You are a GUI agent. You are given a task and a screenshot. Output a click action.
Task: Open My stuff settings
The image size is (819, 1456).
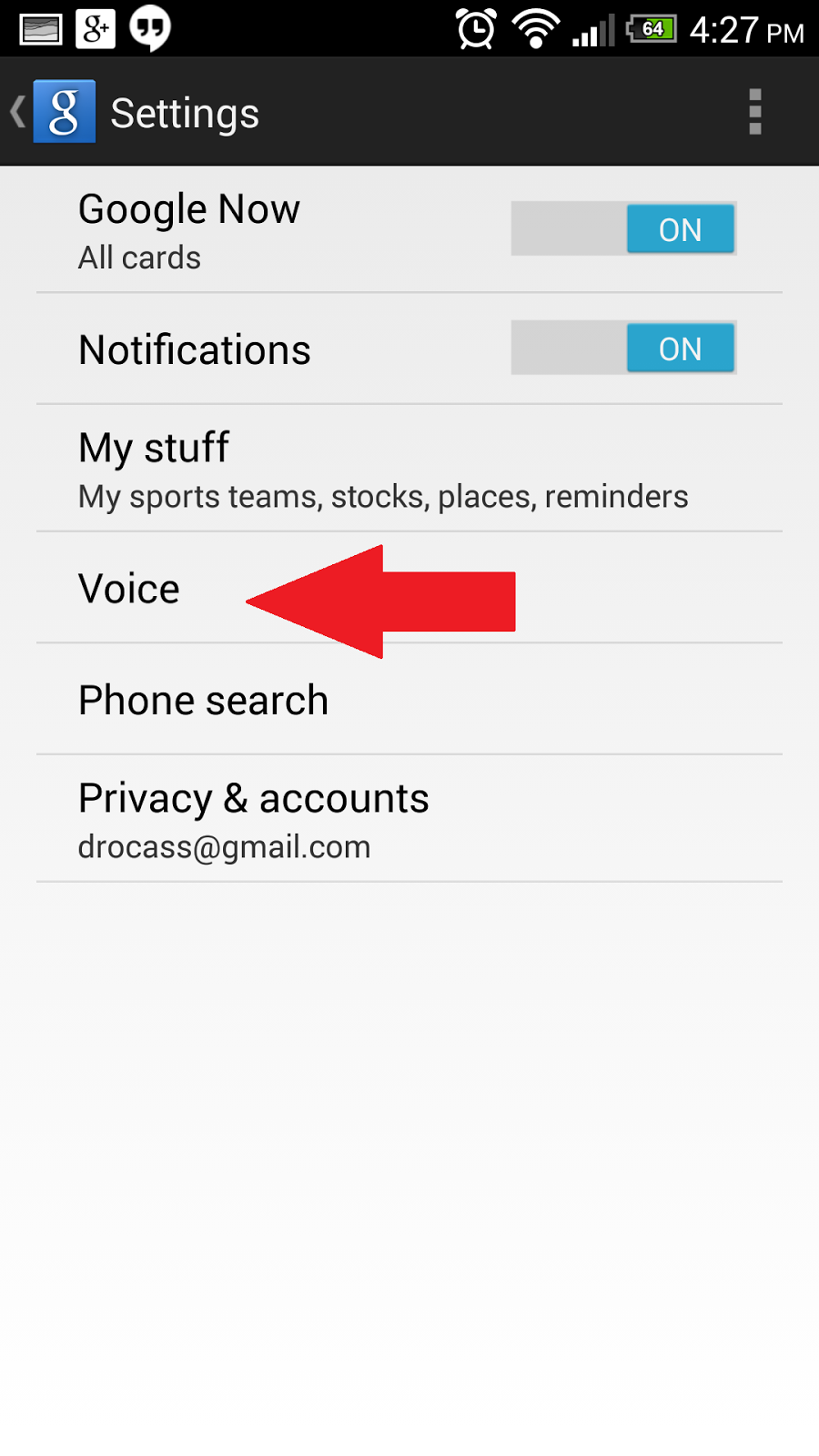382,469
